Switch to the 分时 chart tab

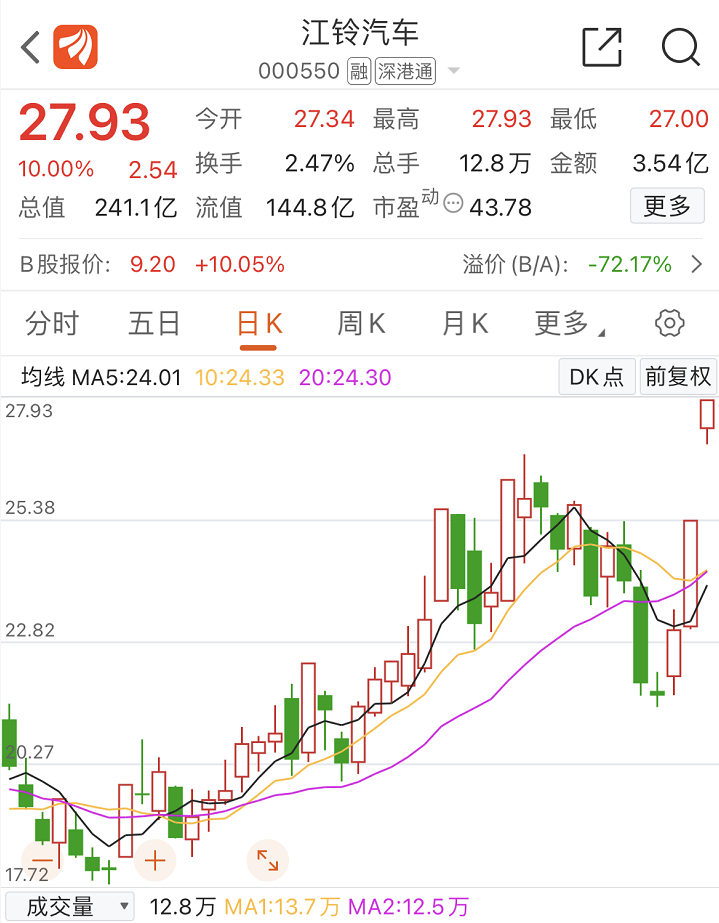click(x=52, y=323)
